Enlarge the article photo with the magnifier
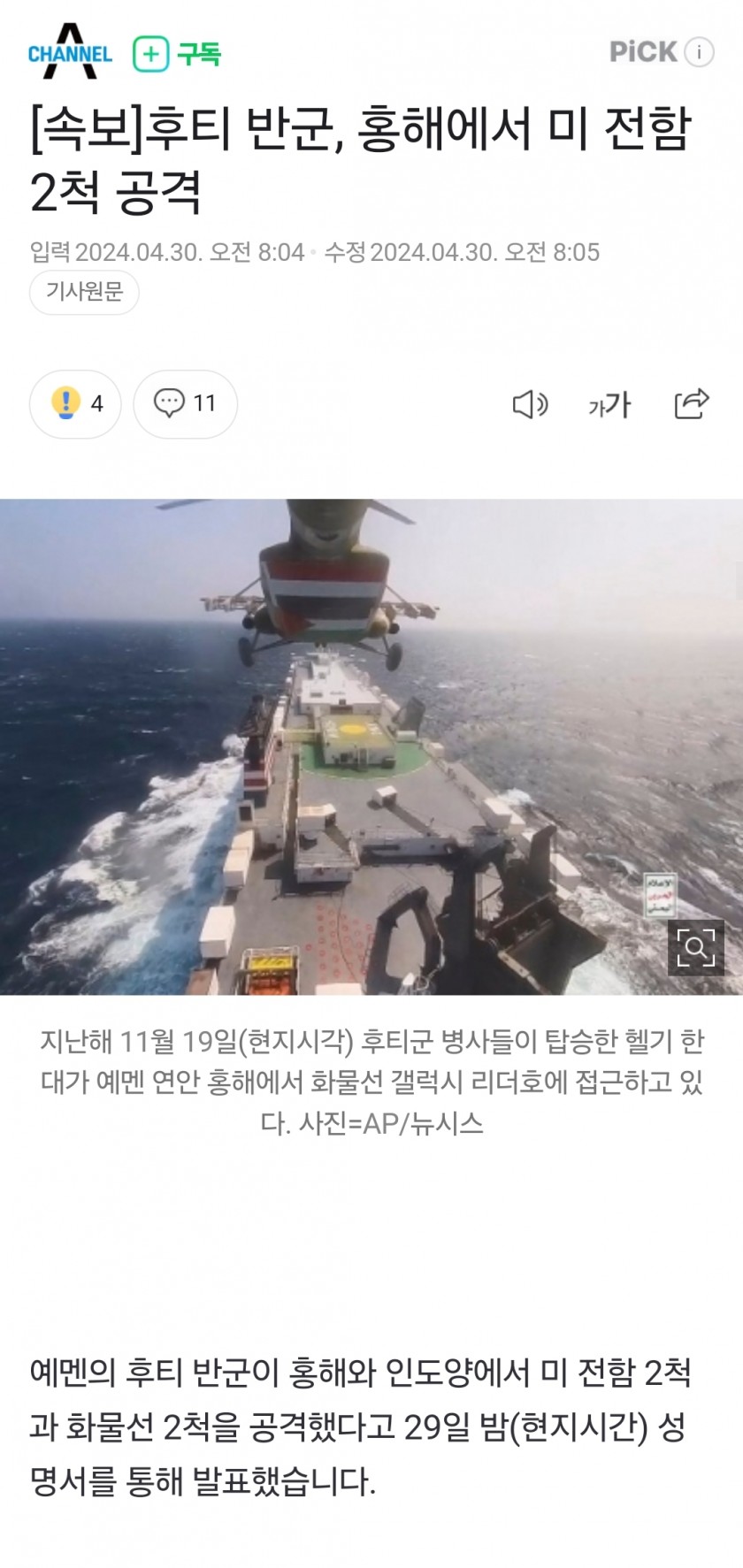This screenshot has height=1568, width=743. tap(695, 947)
